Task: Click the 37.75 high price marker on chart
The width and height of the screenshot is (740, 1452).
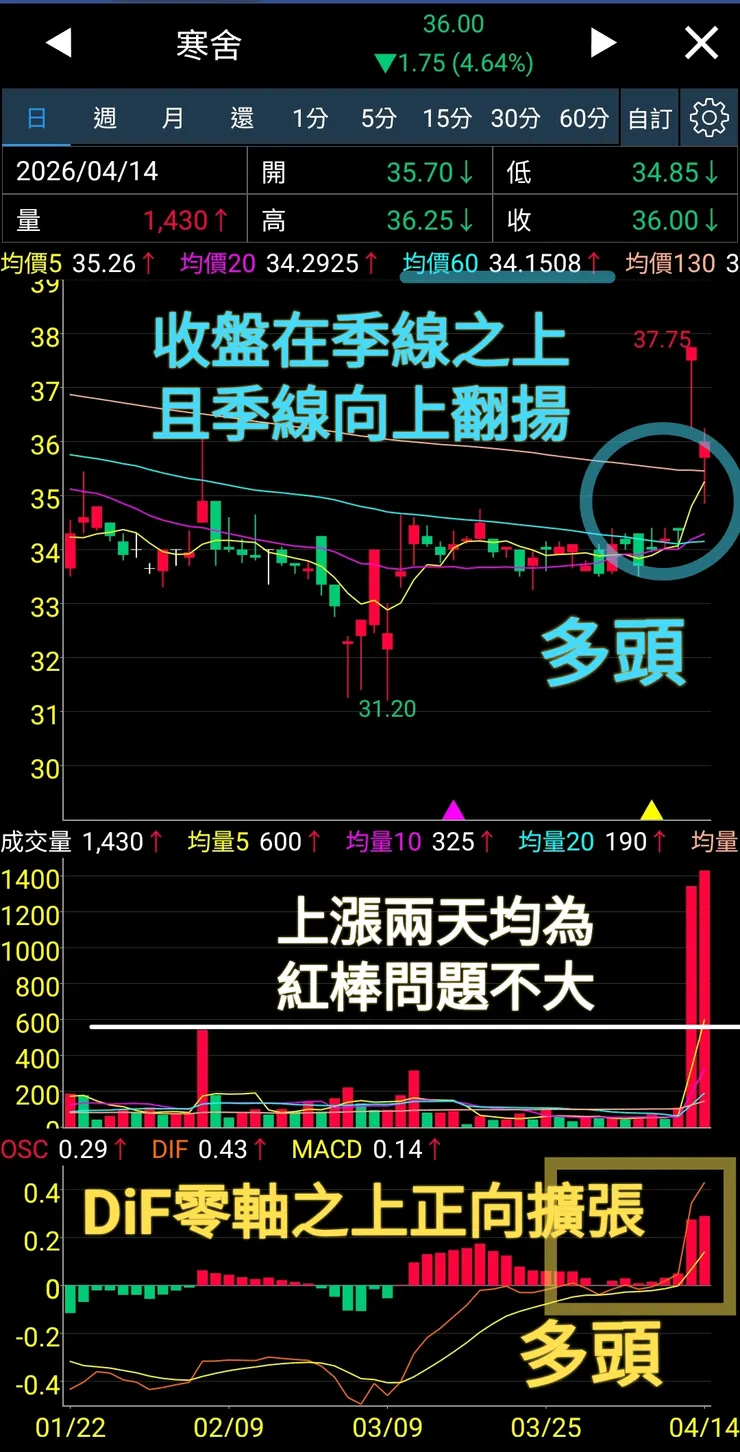Action: [663, 340]
